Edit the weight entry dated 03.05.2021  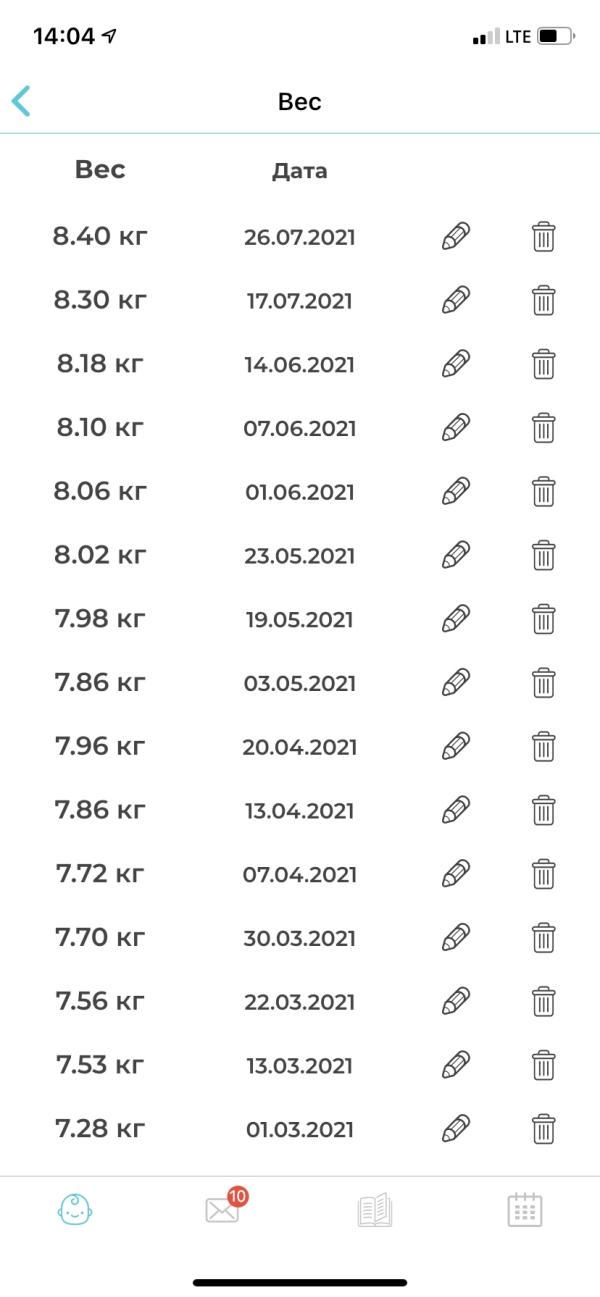tap(455, 683)
